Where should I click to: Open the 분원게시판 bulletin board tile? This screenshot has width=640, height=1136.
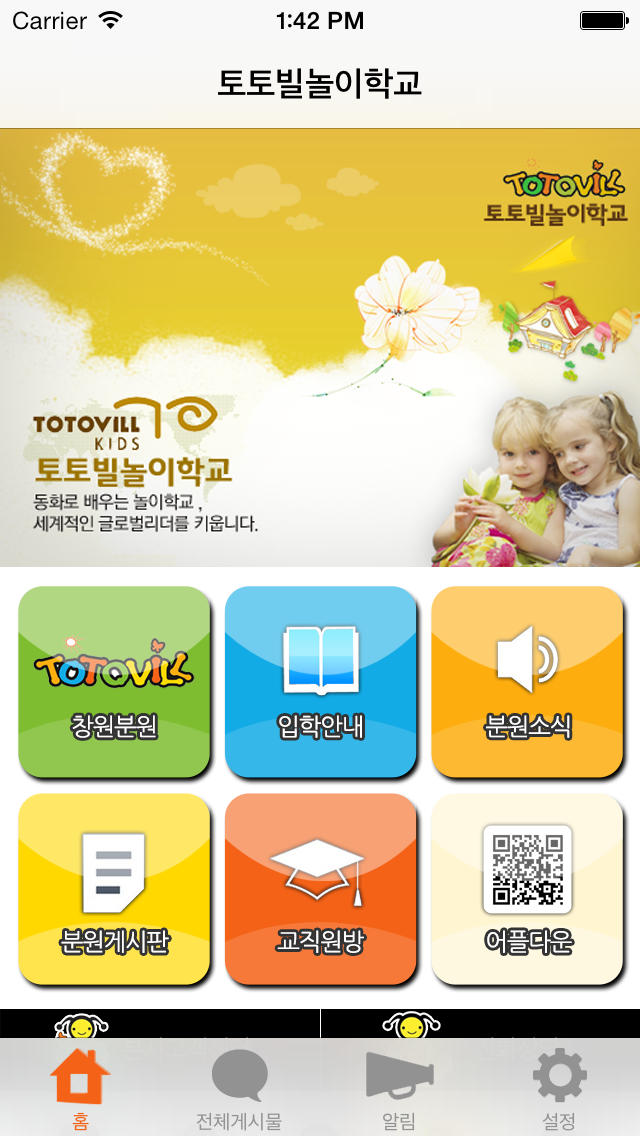114,889
